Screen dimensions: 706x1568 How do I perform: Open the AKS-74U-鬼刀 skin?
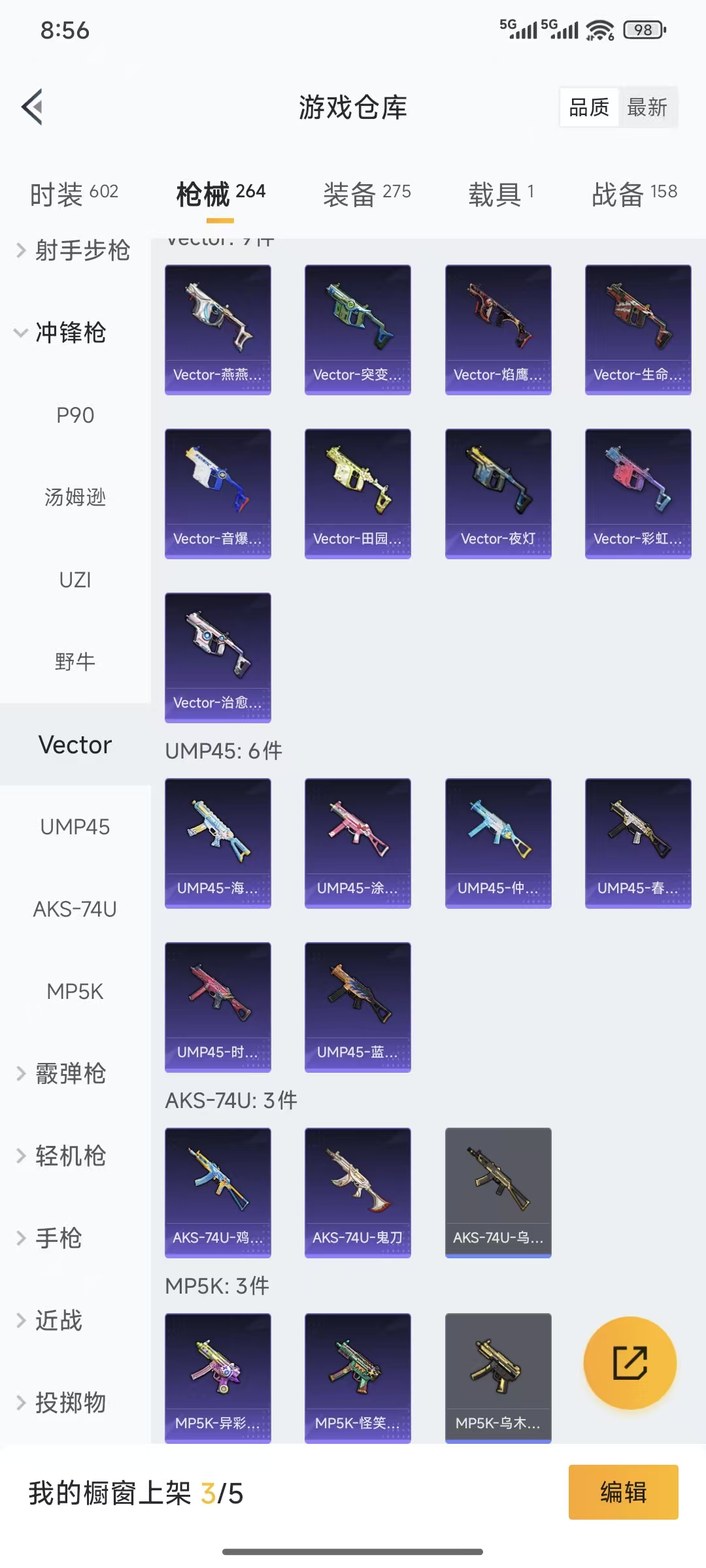click(358, 1192)
